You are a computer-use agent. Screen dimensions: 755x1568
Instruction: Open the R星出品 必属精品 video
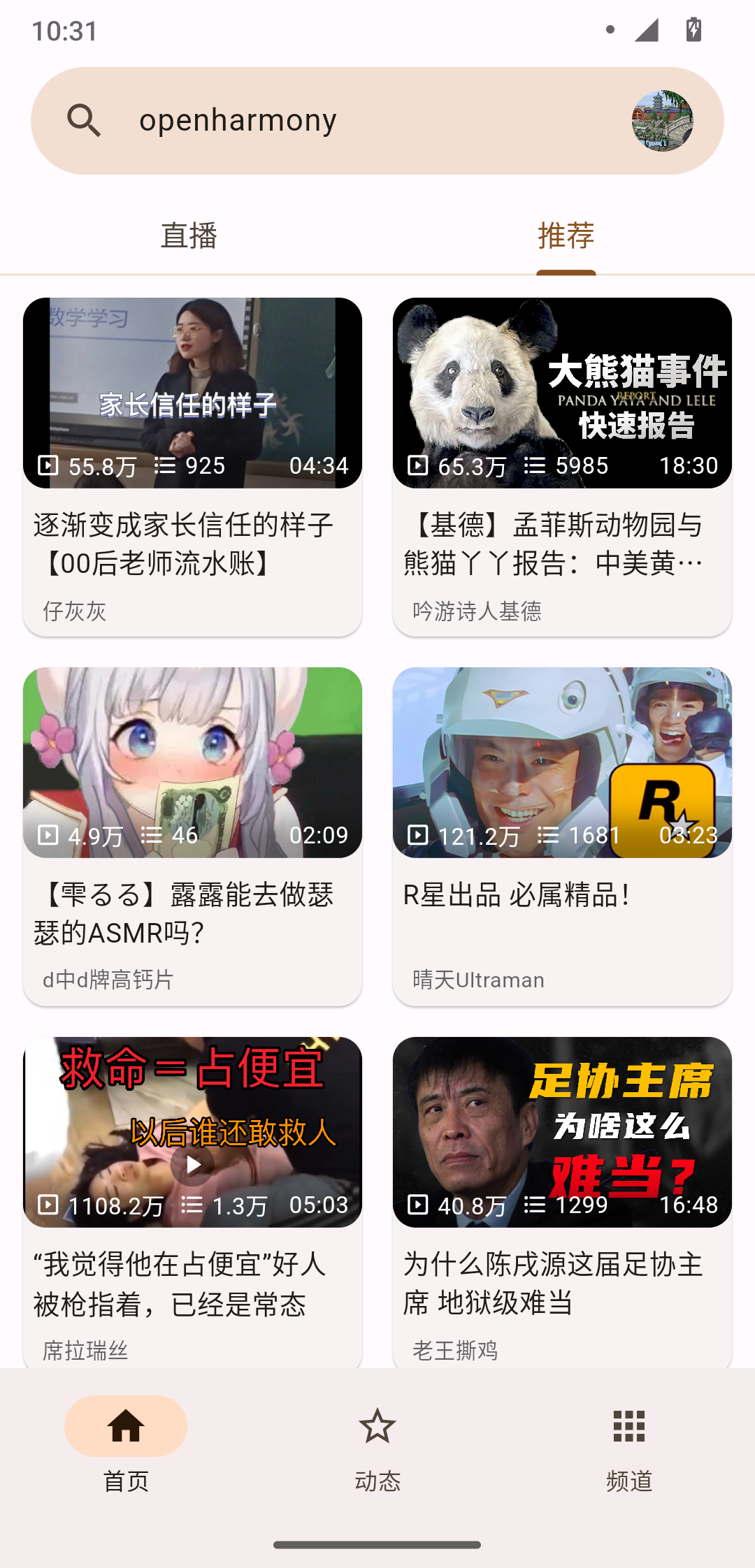pyautogui.click(x=562, y=836)
